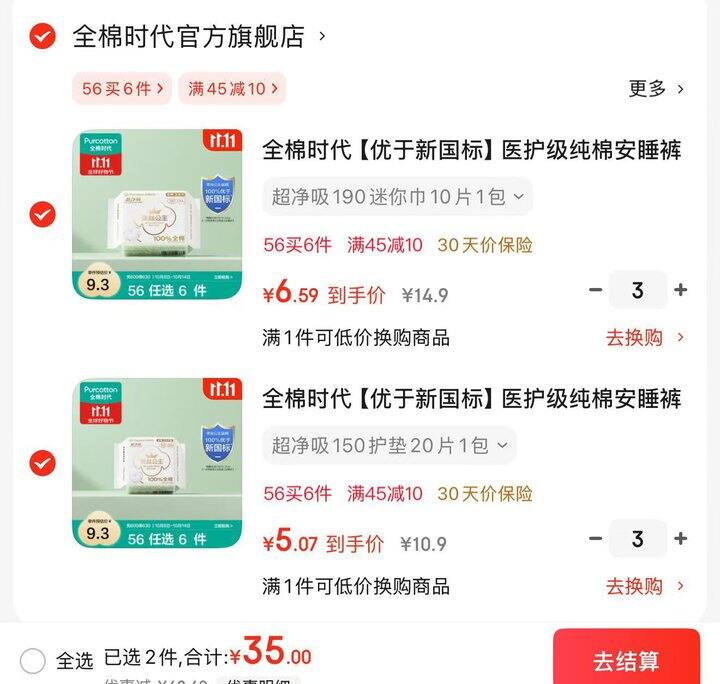Open the 超净吸190迷你巾 product image
Screen dimensions: 720x684
(x=157, y=214)
